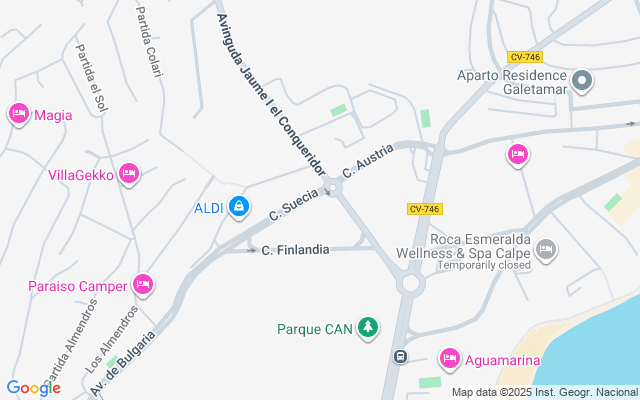Open Roca Esmeralda Wellness & Spa marker
The height and width of the screenshot is (400, 640).
[546, 249]
